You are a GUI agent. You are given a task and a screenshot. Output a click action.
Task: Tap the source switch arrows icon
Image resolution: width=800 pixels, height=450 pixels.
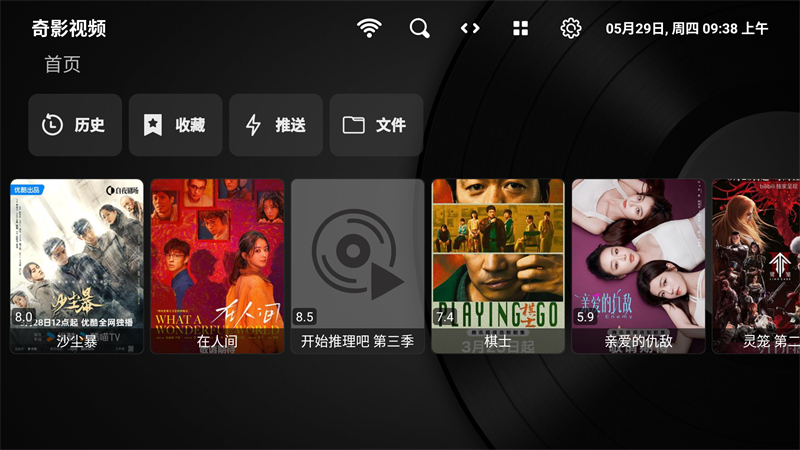click(470, 28)
